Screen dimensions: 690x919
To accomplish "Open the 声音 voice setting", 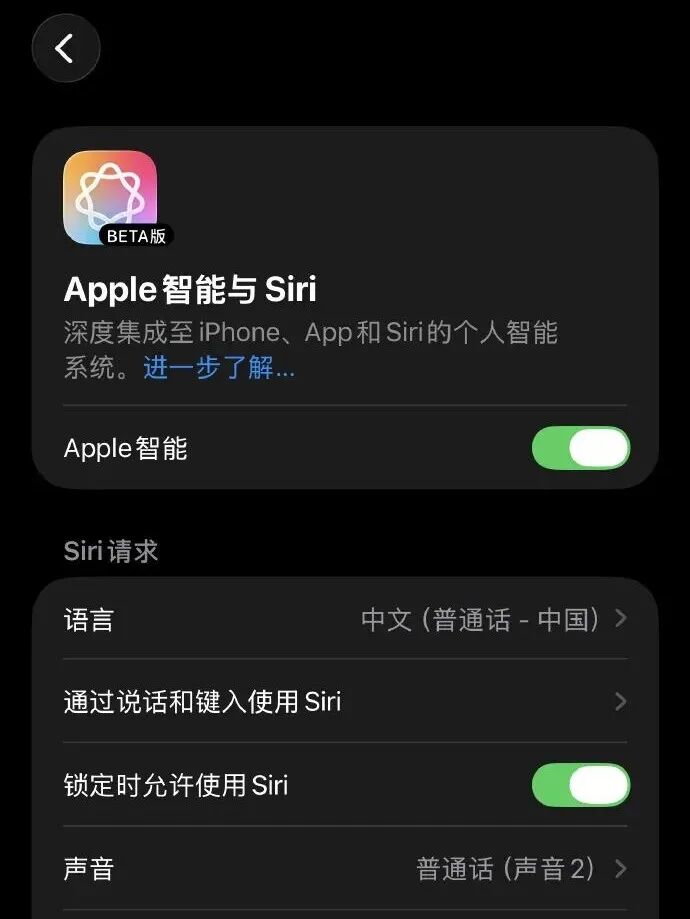I will [345, 868].
